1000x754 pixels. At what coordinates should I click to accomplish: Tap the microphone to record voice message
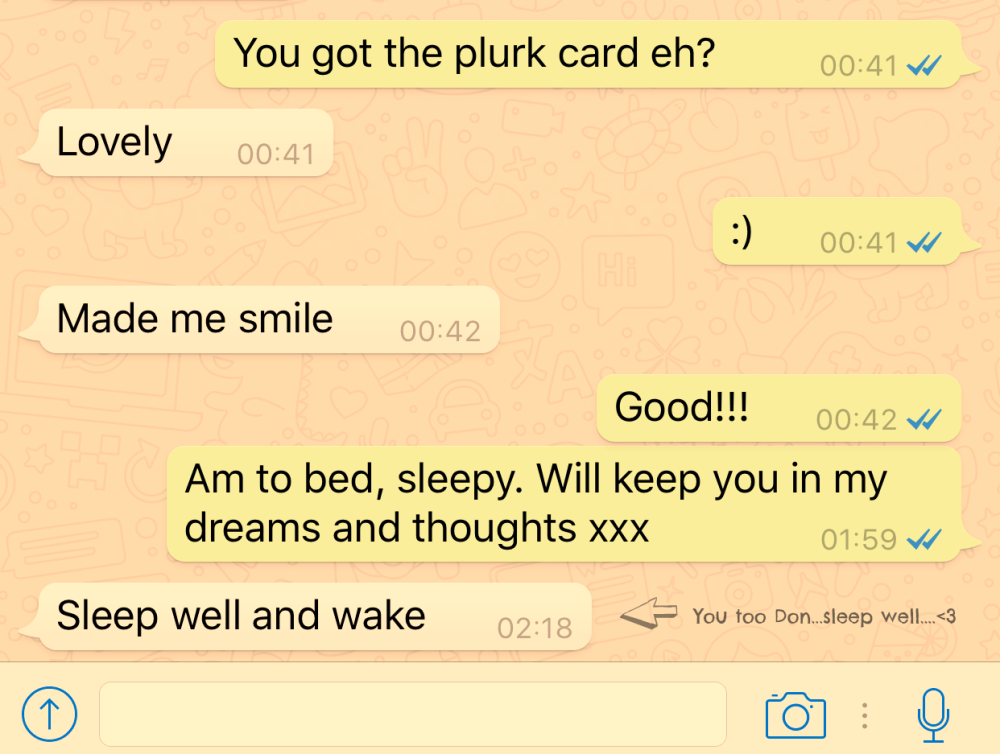pos(932,714)
